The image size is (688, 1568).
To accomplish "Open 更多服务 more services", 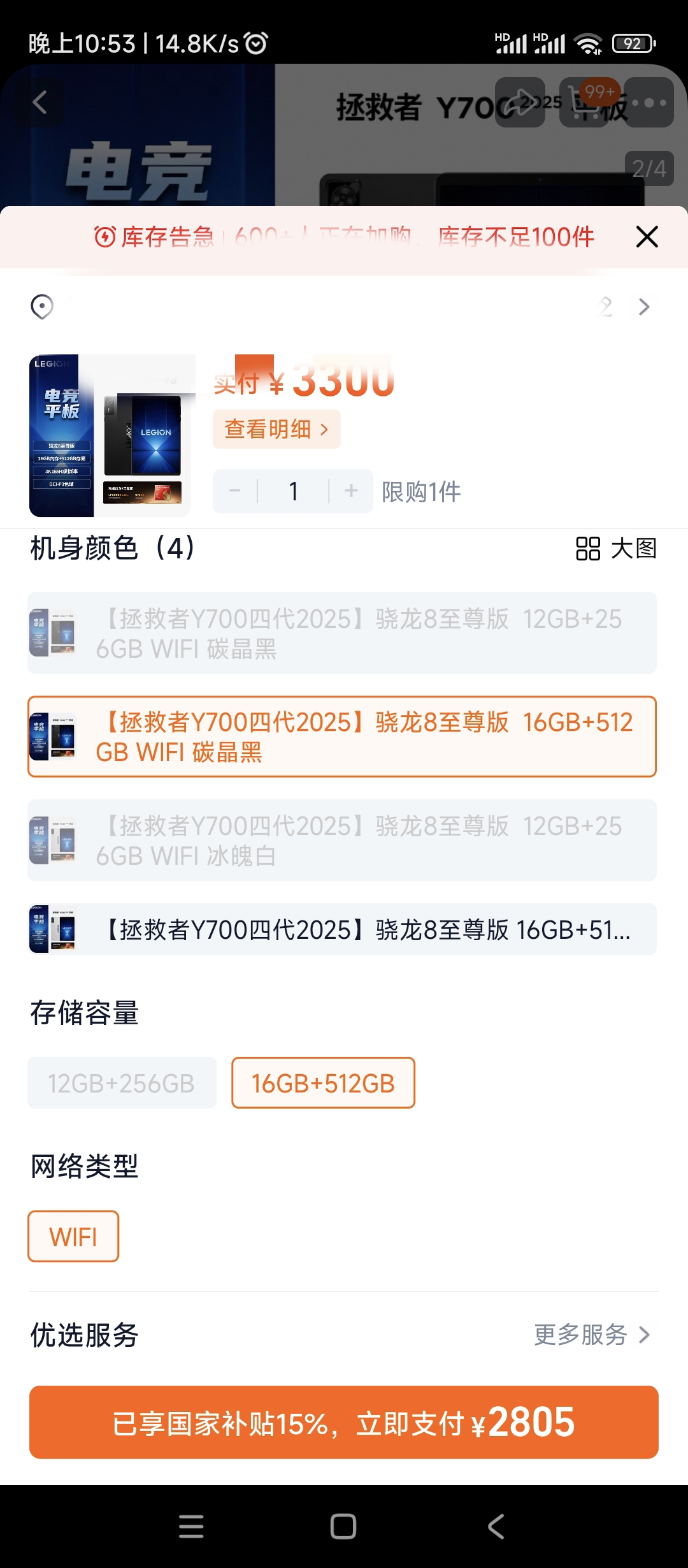I will pos(591,1335).
